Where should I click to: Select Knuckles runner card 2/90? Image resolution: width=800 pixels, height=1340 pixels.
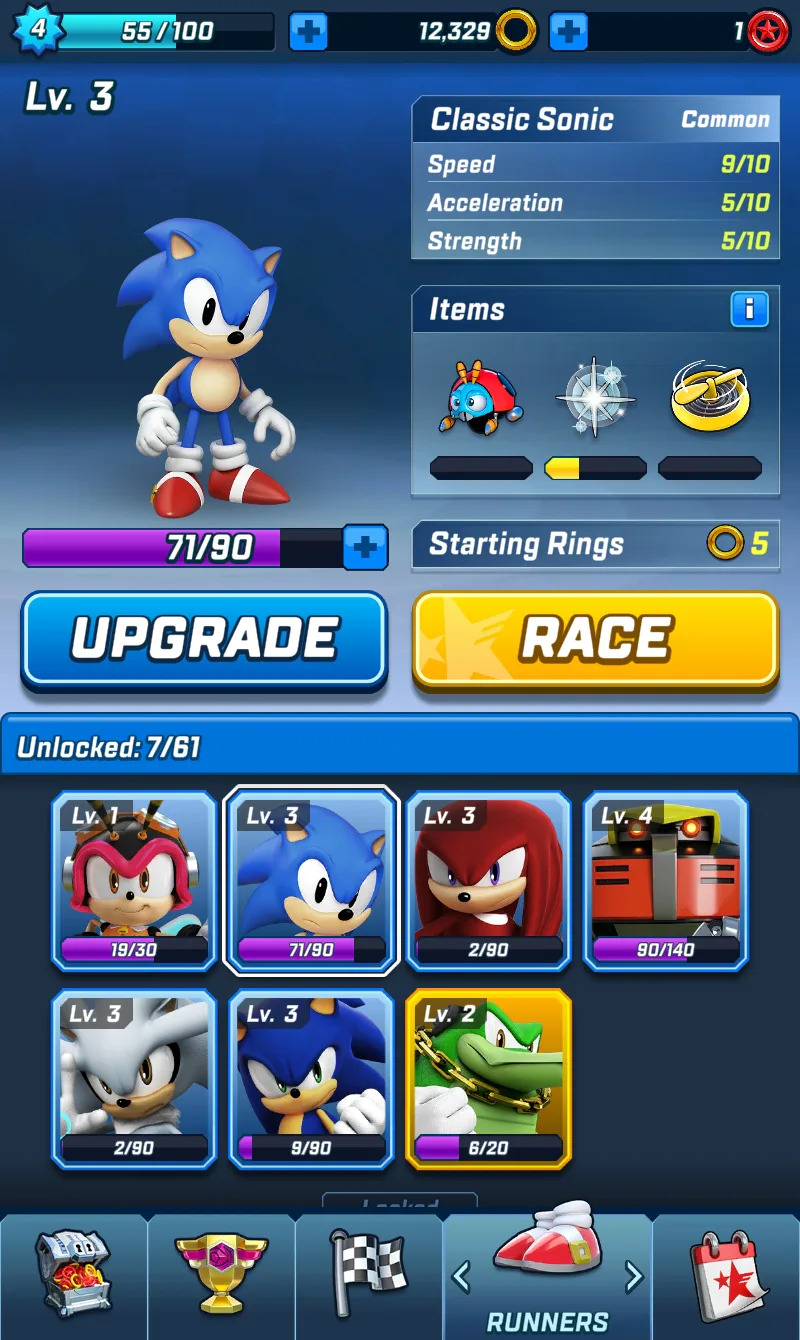[x=488, y=880]
